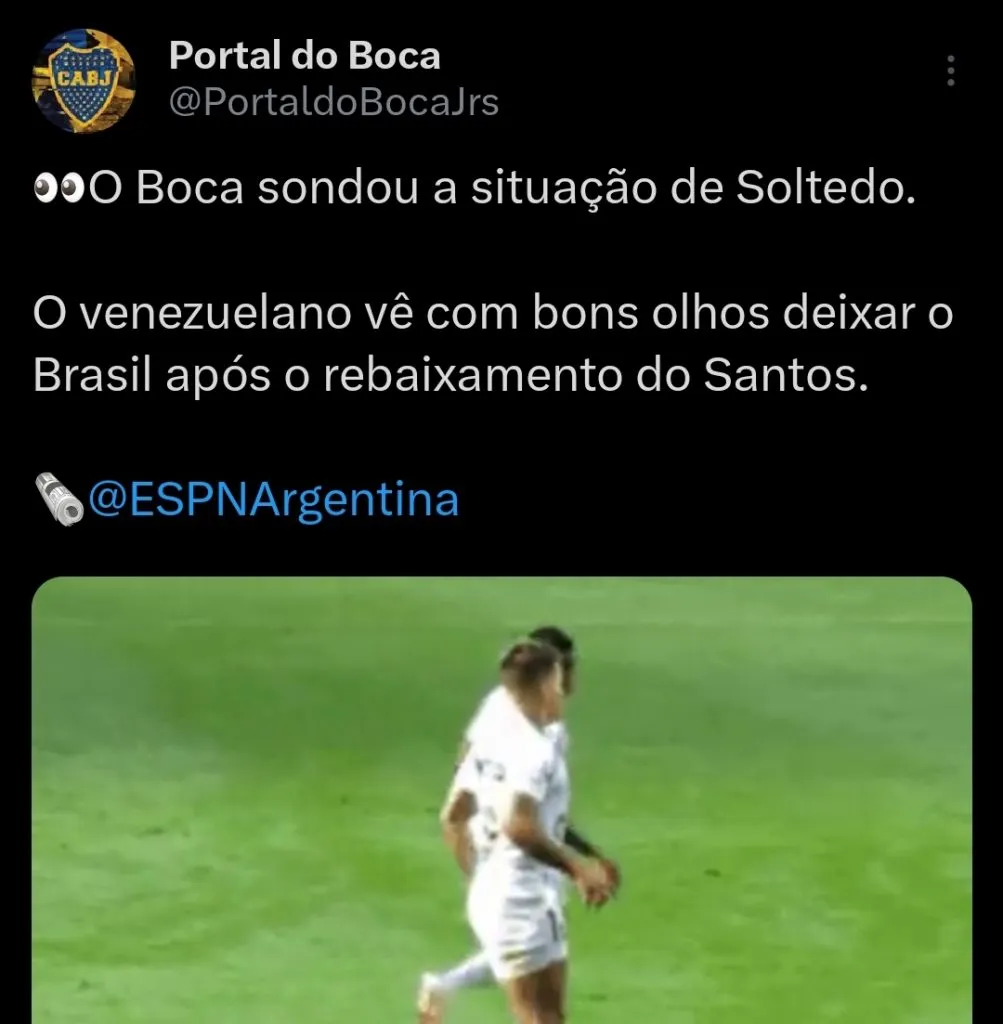Open Portal do Boca's profile avatar
Viewport: 1003px width, 1024px height.
click(85, 78)
